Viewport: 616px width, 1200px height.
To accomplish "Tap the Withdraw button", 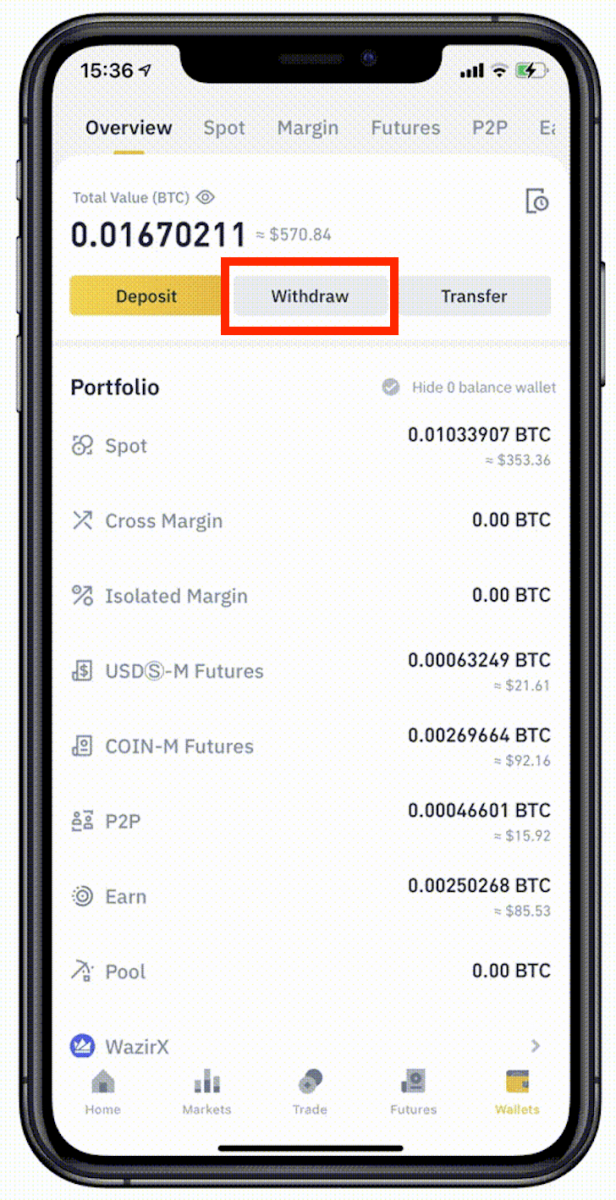I will tap(310, 296).
